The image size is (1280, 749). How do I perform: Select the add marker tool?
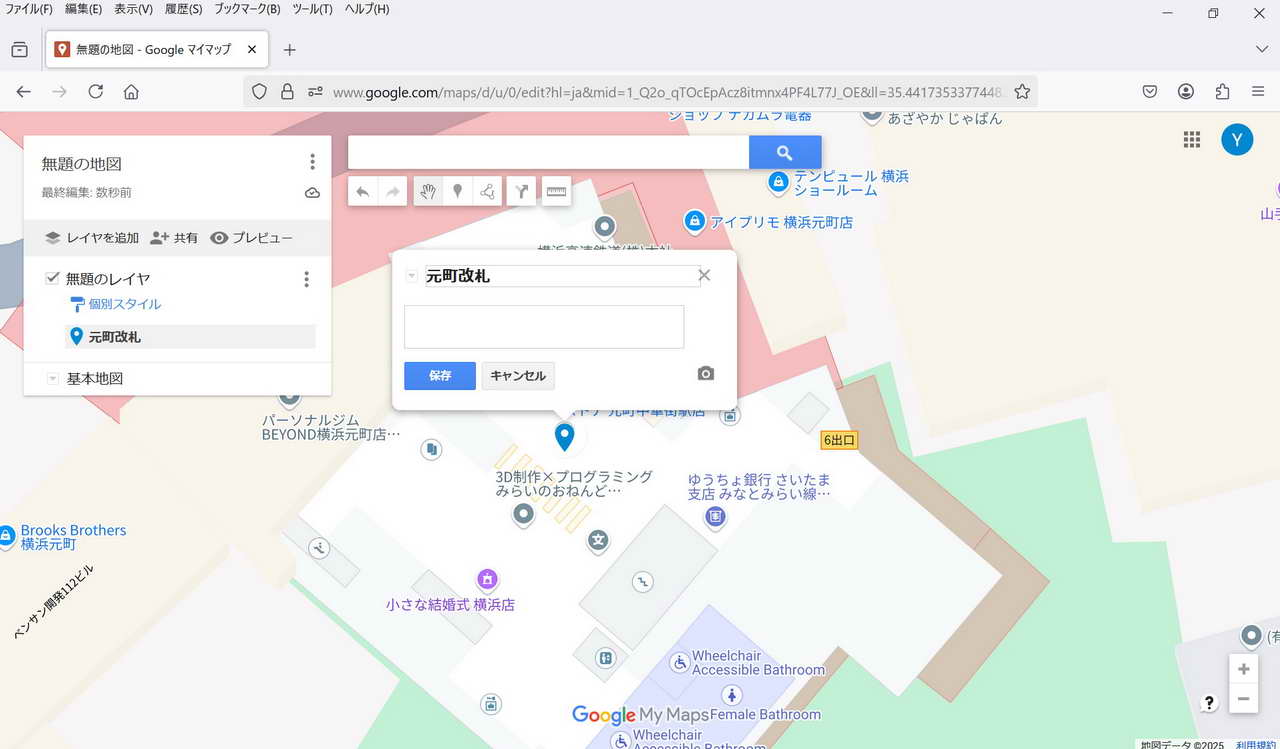click(458, 191)
